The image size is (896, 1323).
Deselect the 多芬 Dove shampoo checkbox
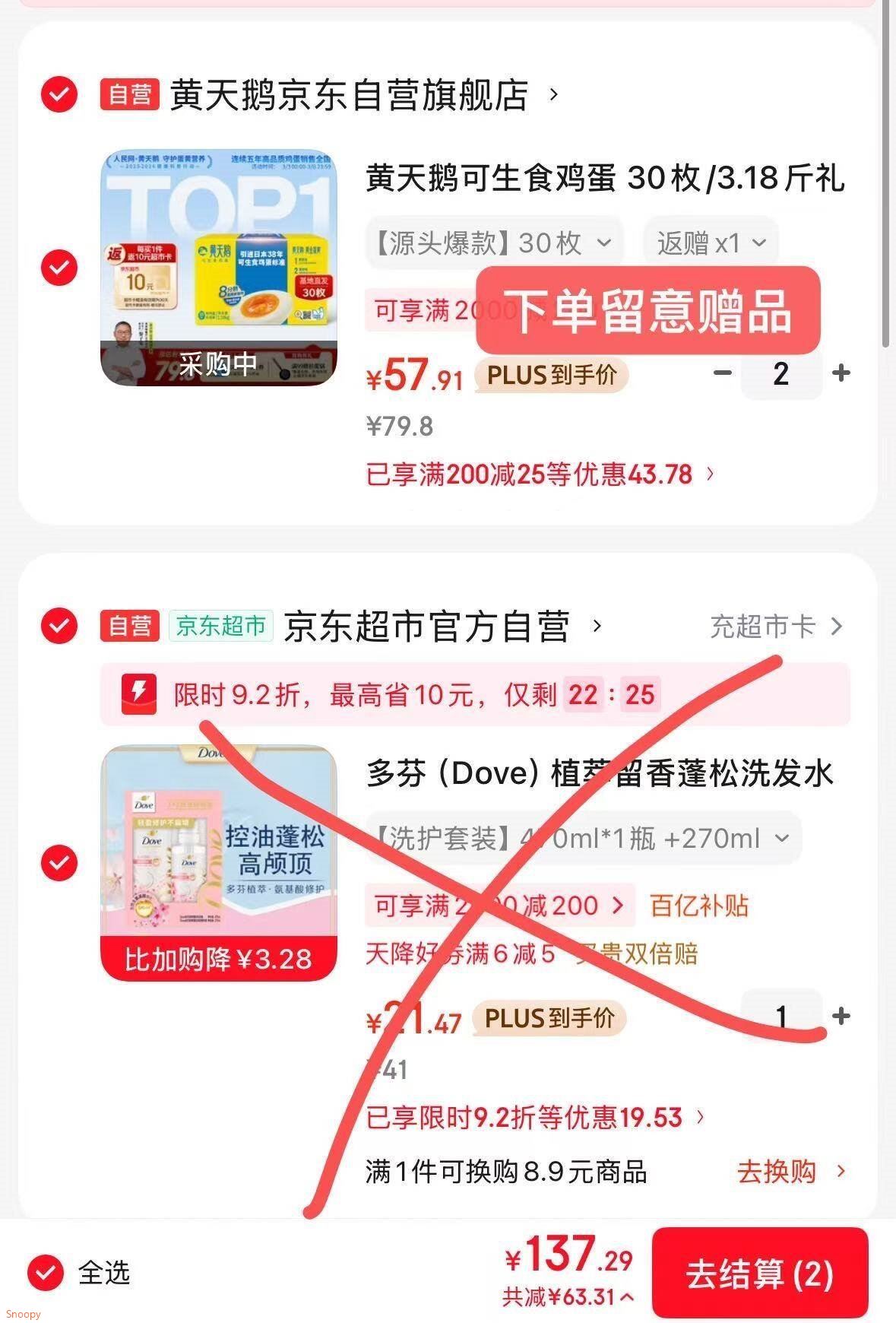click(x=59, y=862)
